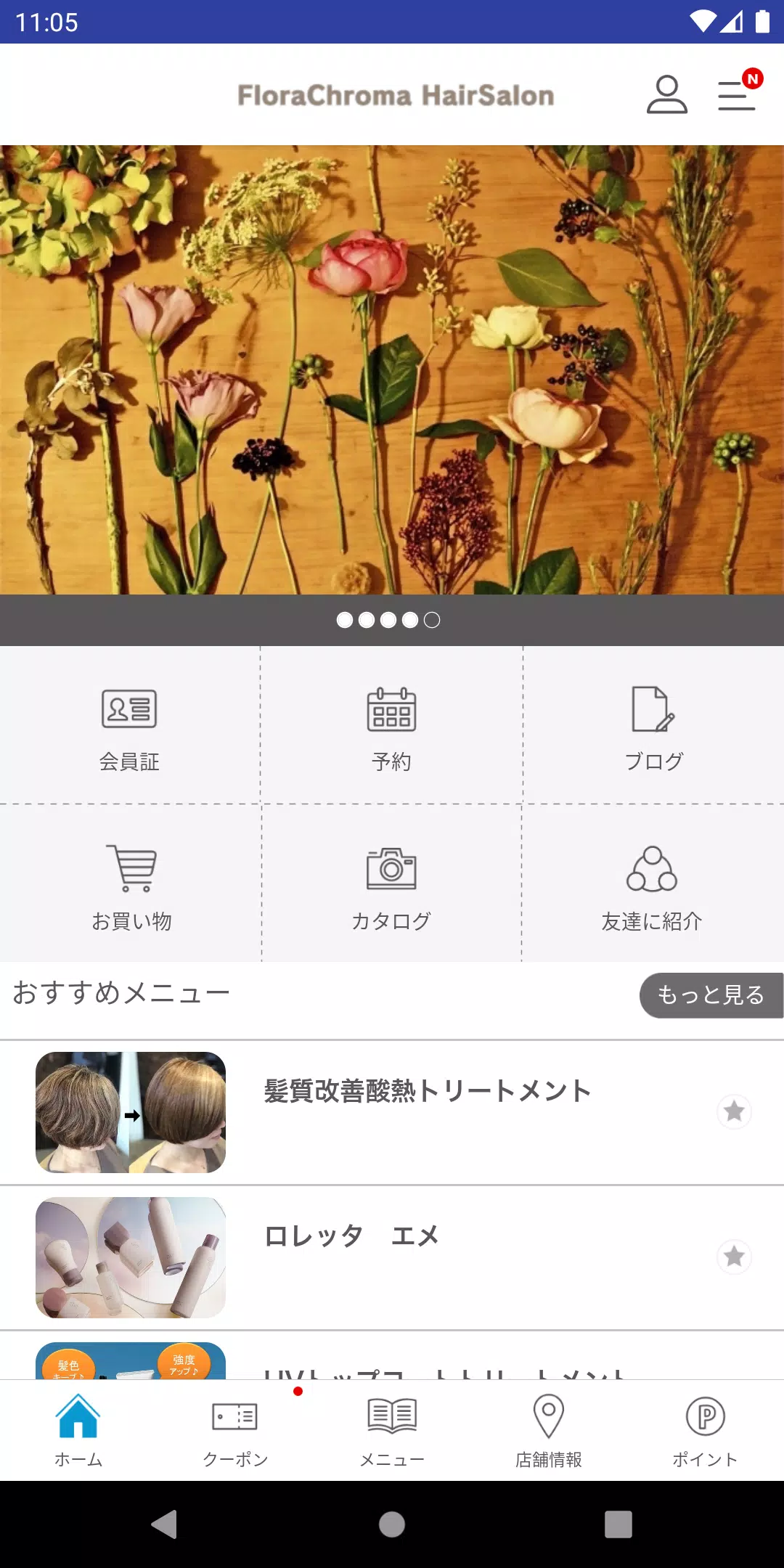The height and width of the screenshot is (1568, 784).
Task: Open the hamburger menu with notification badge
Action: [736, 95]
